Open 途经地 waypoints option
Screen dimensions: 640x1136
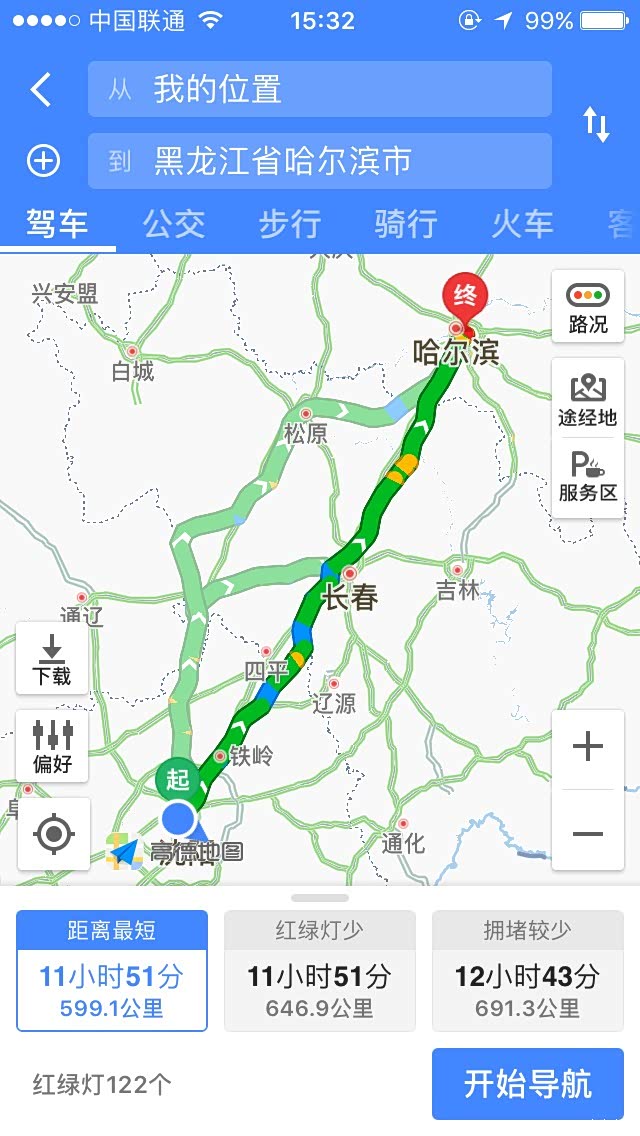click(x=588, y=399)
